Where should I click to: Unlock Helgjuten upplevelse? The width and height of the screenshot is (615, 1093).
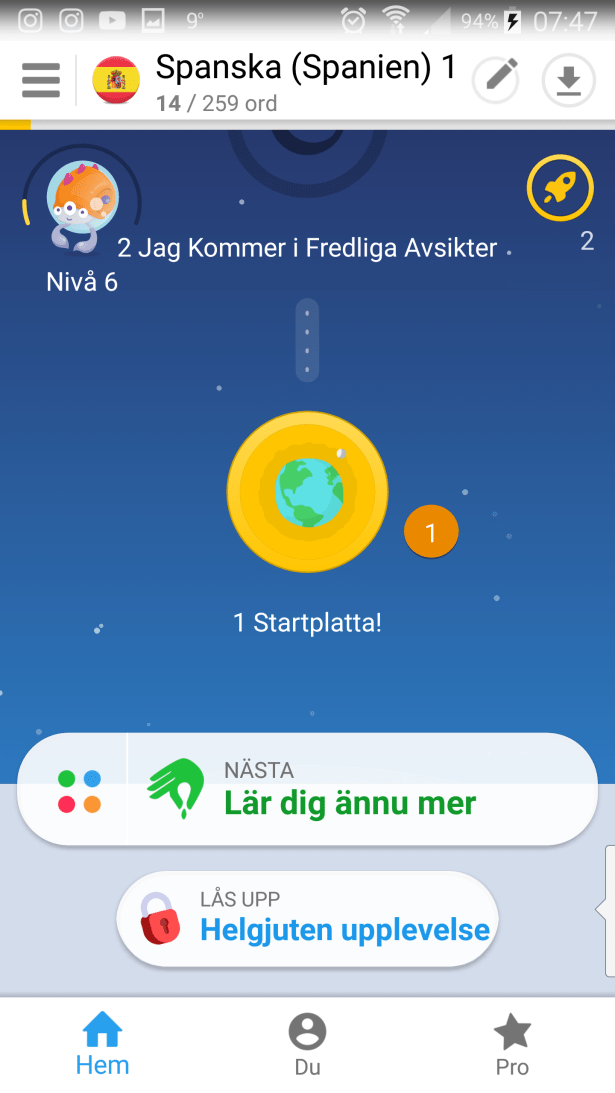[308, 919]
